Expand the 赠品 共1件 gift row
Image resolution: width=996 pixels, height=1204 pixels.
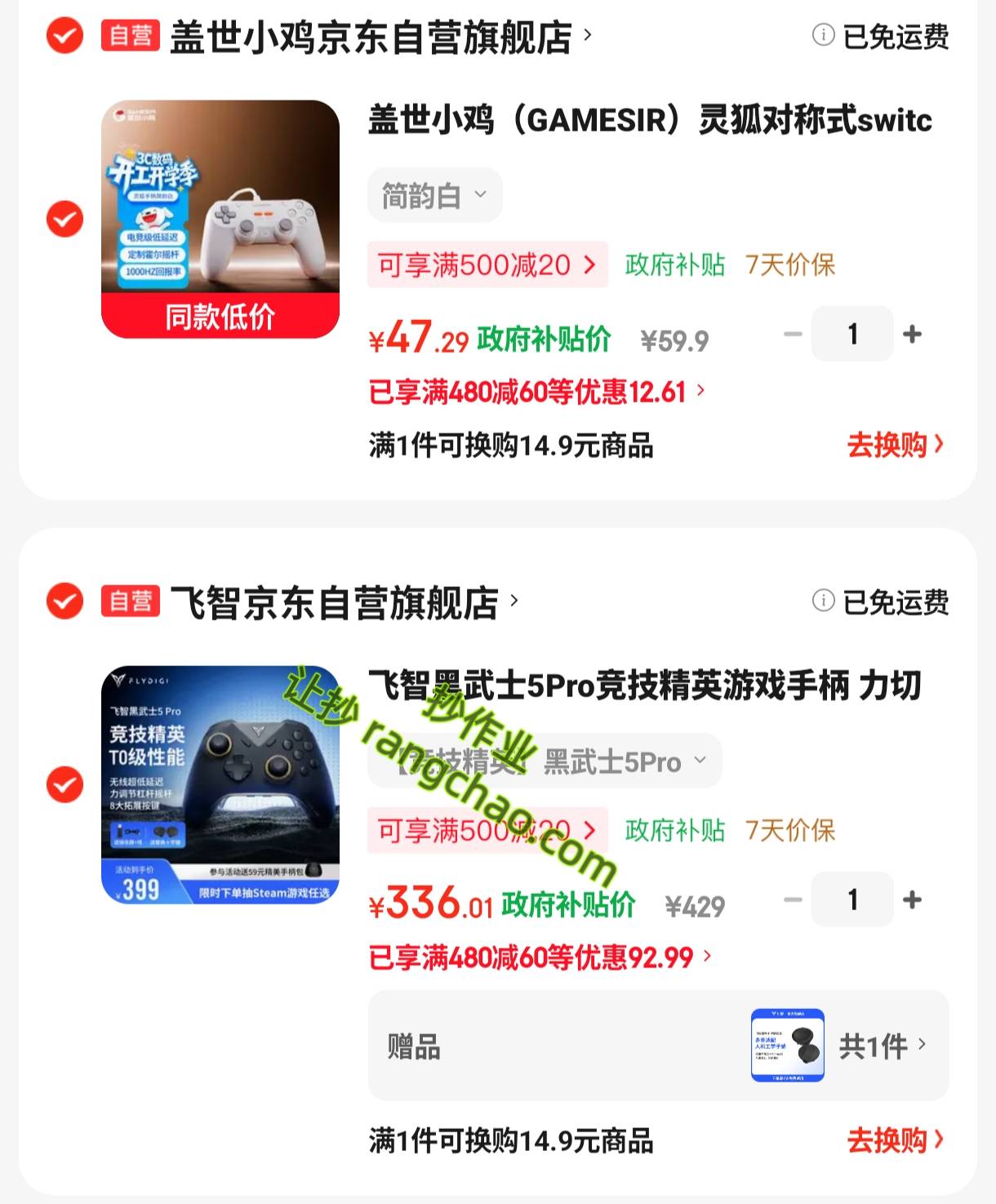point(882,1046)
